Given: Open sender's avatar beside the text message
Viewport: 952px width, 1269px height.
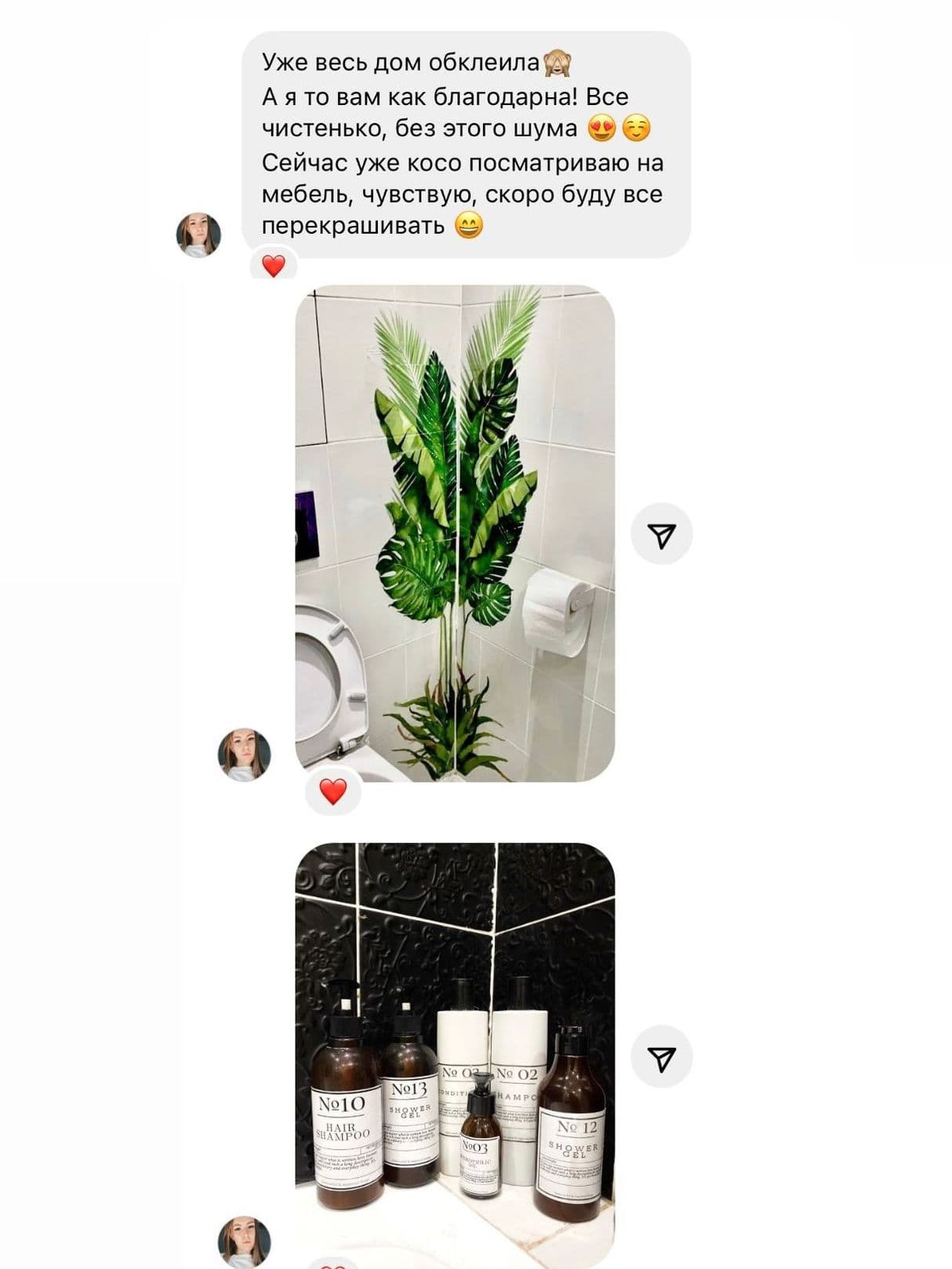Looking at the screenshot, I should click(x=198, y=235).
